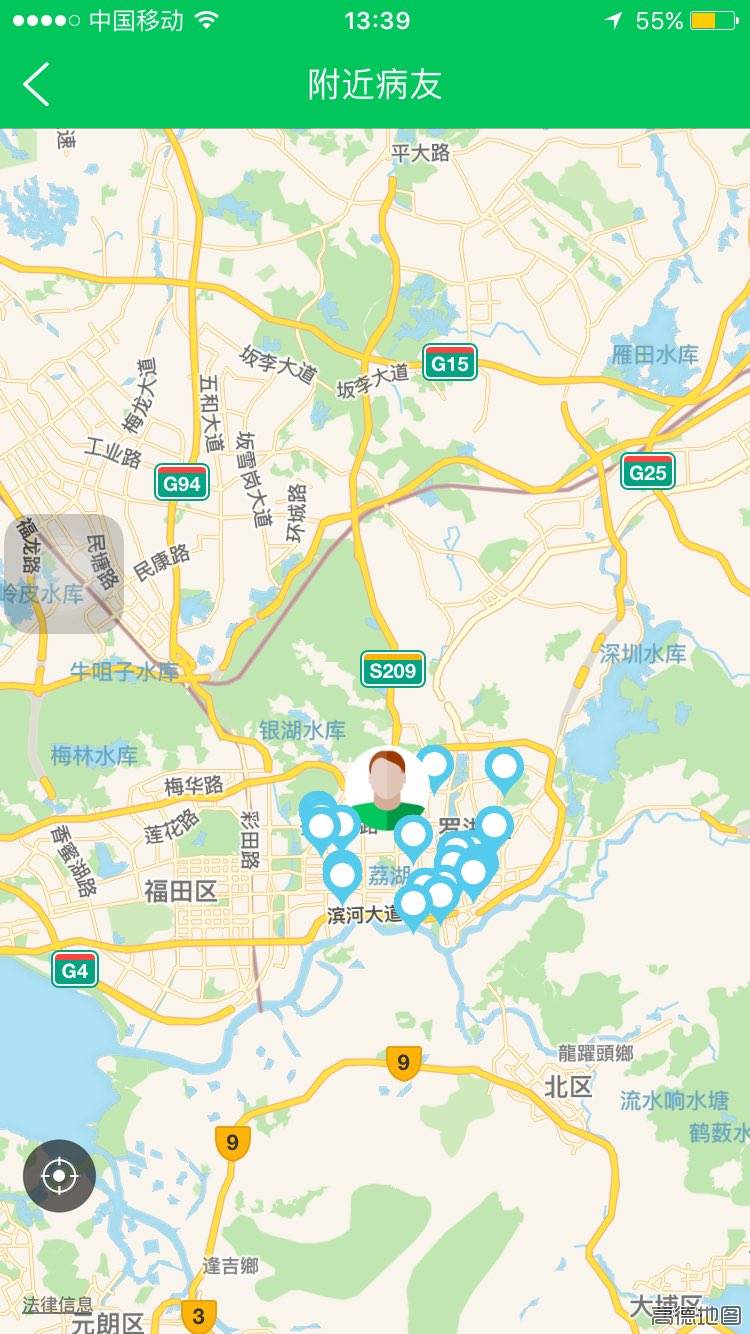Recenter map with the locate-me button
The image size is (750, 1334).
pyautogui.click(x=59, y=1176)
